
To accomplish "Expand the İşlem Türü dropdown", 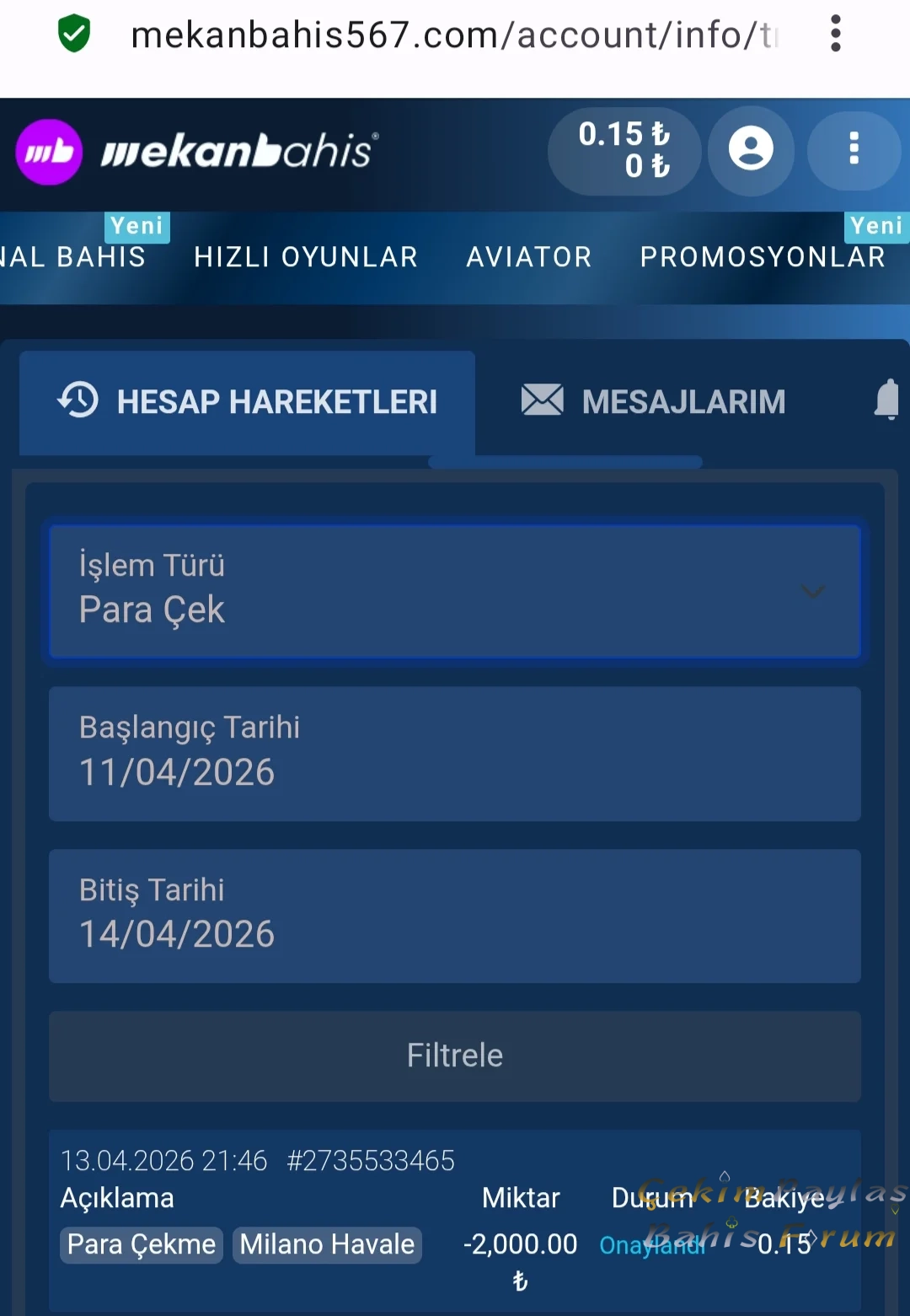I will click(455, 591).
